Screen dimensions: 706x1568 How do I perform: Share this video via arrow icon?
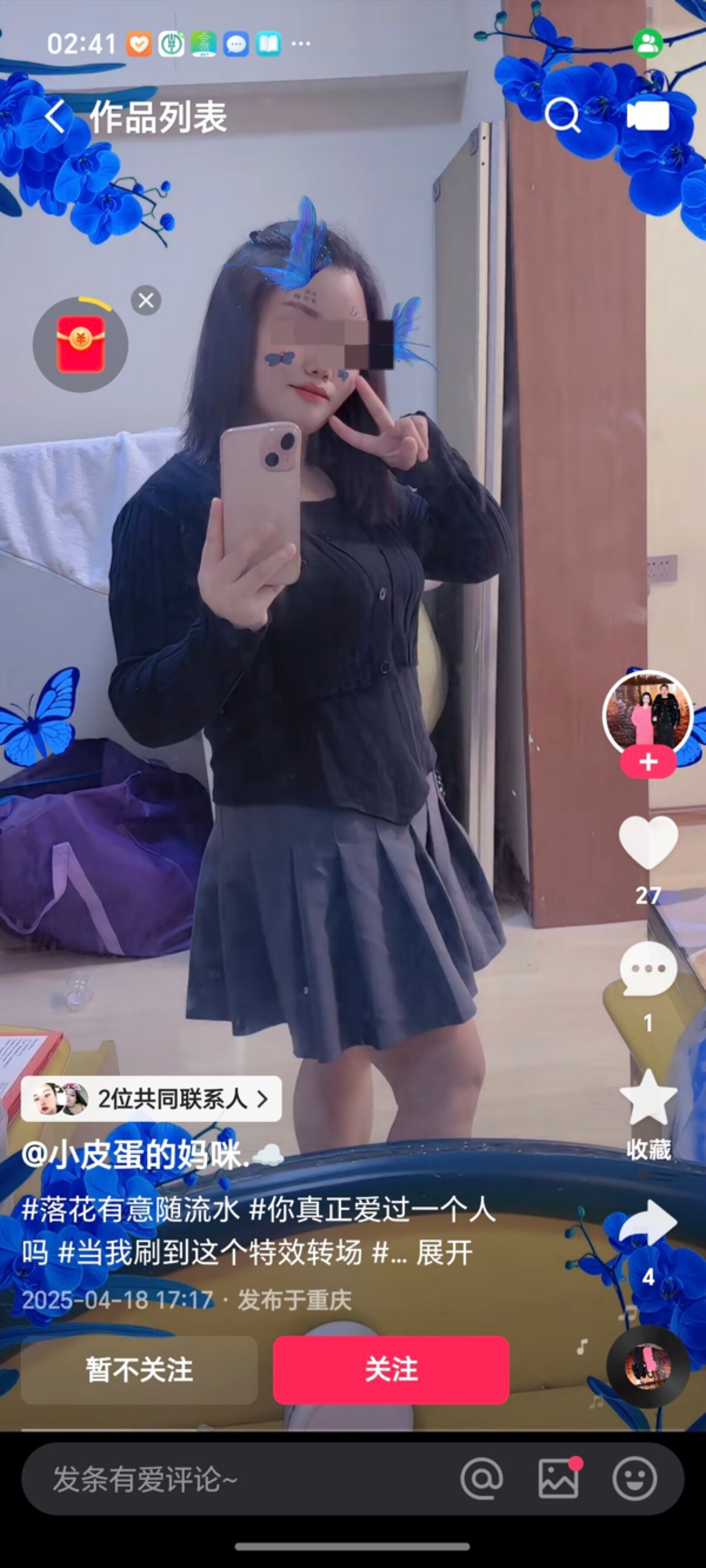pyautogui.click(x=648, y=1223)
